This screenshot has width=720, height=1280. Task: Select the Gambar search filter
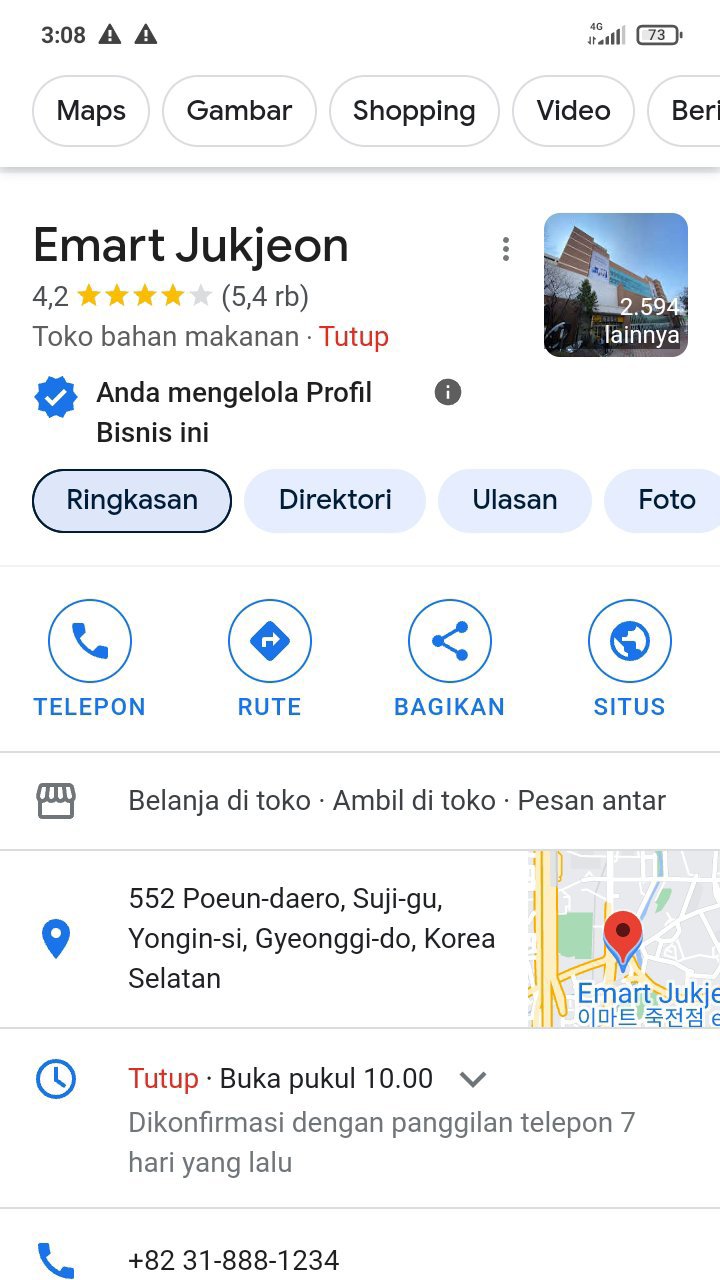pos(239,111)
